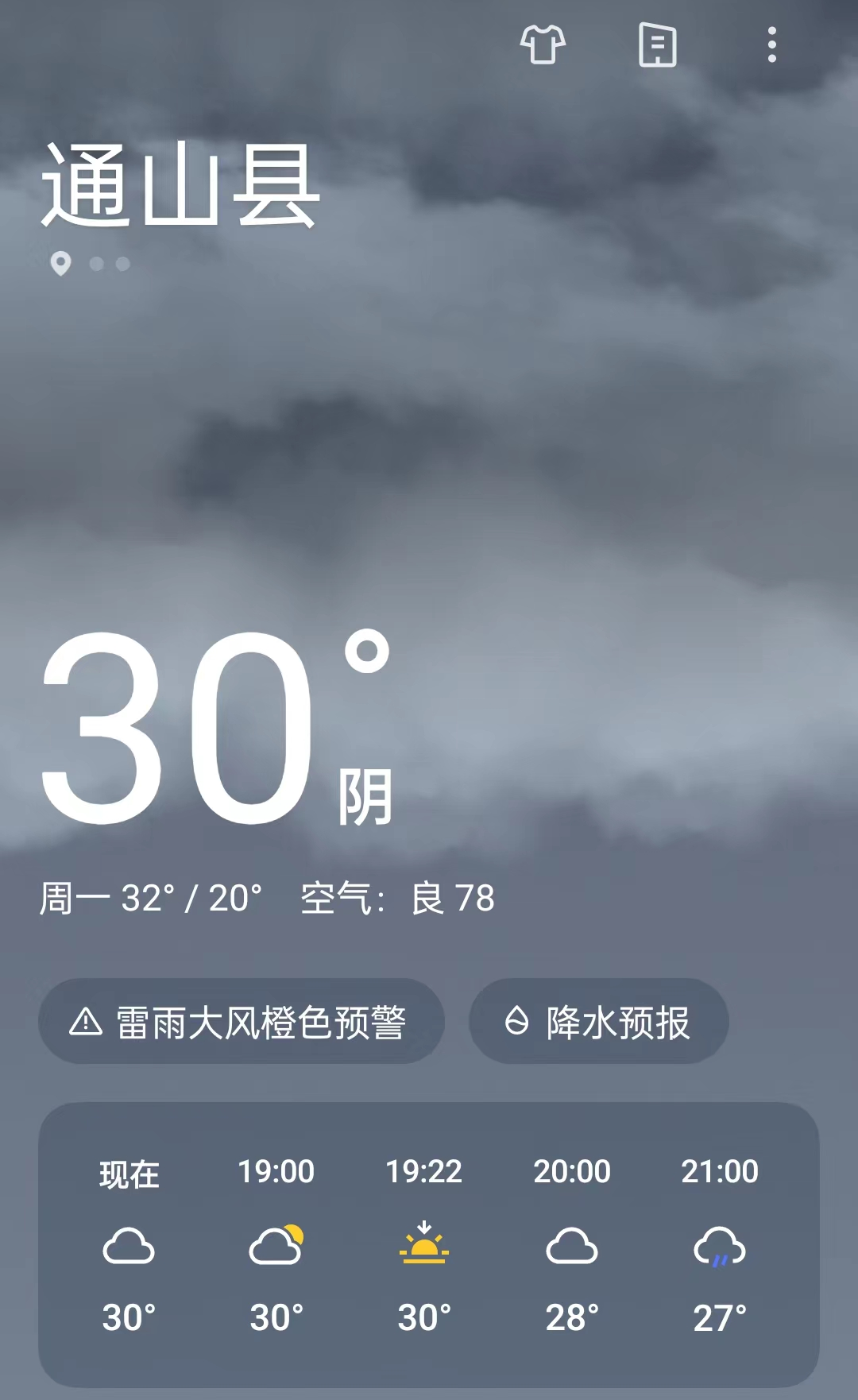This screenshot has width=858, height=1400.
Task: Open the 降水预报 forecast
Action: [598, 1021]
